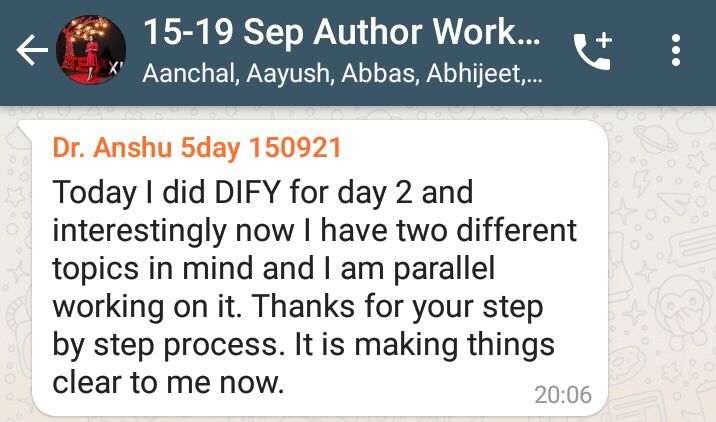Open the group profile picture

click(91, 51)
